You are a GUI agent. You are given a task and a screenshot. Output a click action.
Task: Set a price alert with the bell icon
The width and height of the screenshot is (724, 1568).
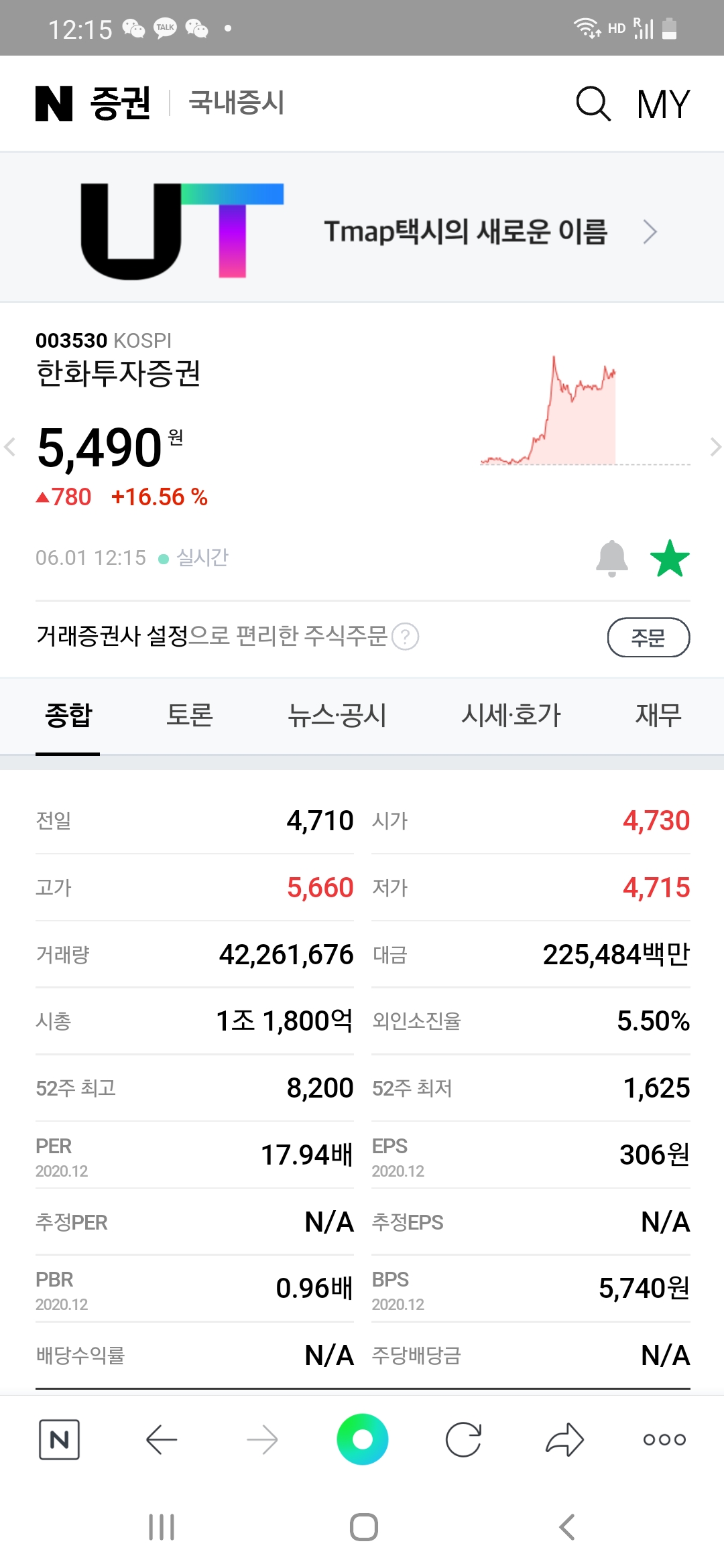pyautogui.click(x=611, y=558)
